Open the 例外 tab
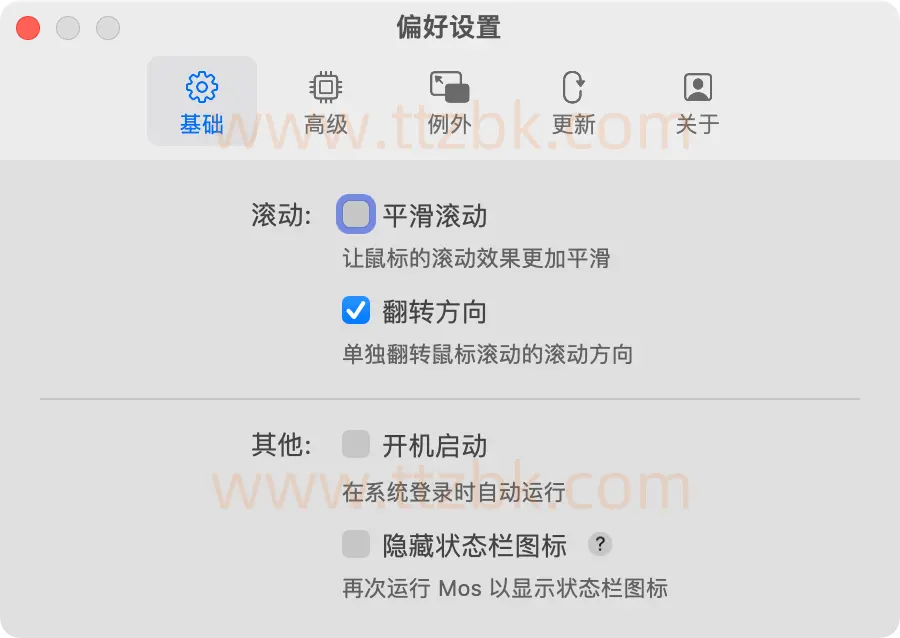The width and height of the screenshot is (900, 638). 449,102
